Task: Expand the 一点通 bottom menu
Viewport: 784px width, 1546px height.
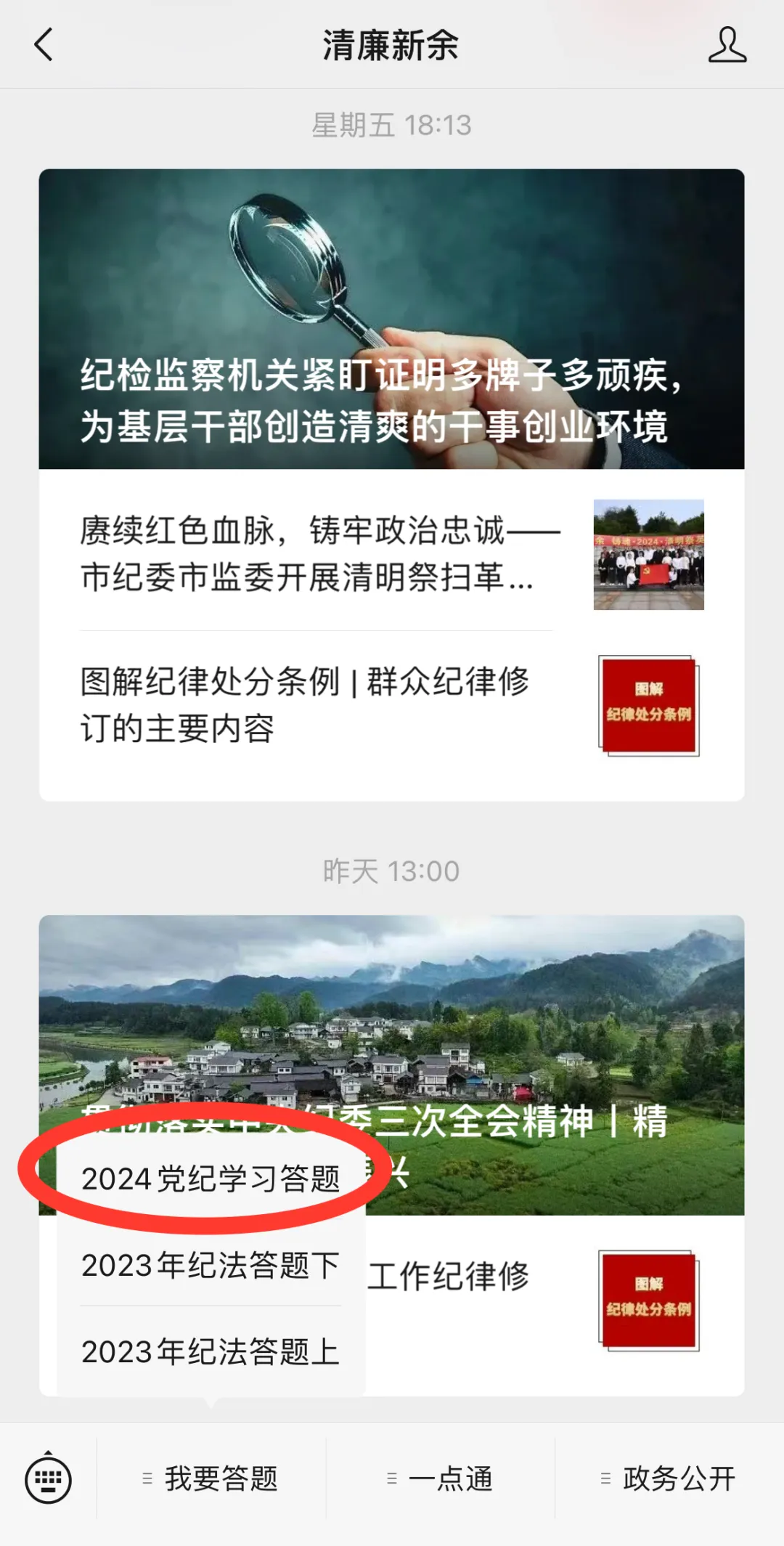Action: coord(441,1479)
